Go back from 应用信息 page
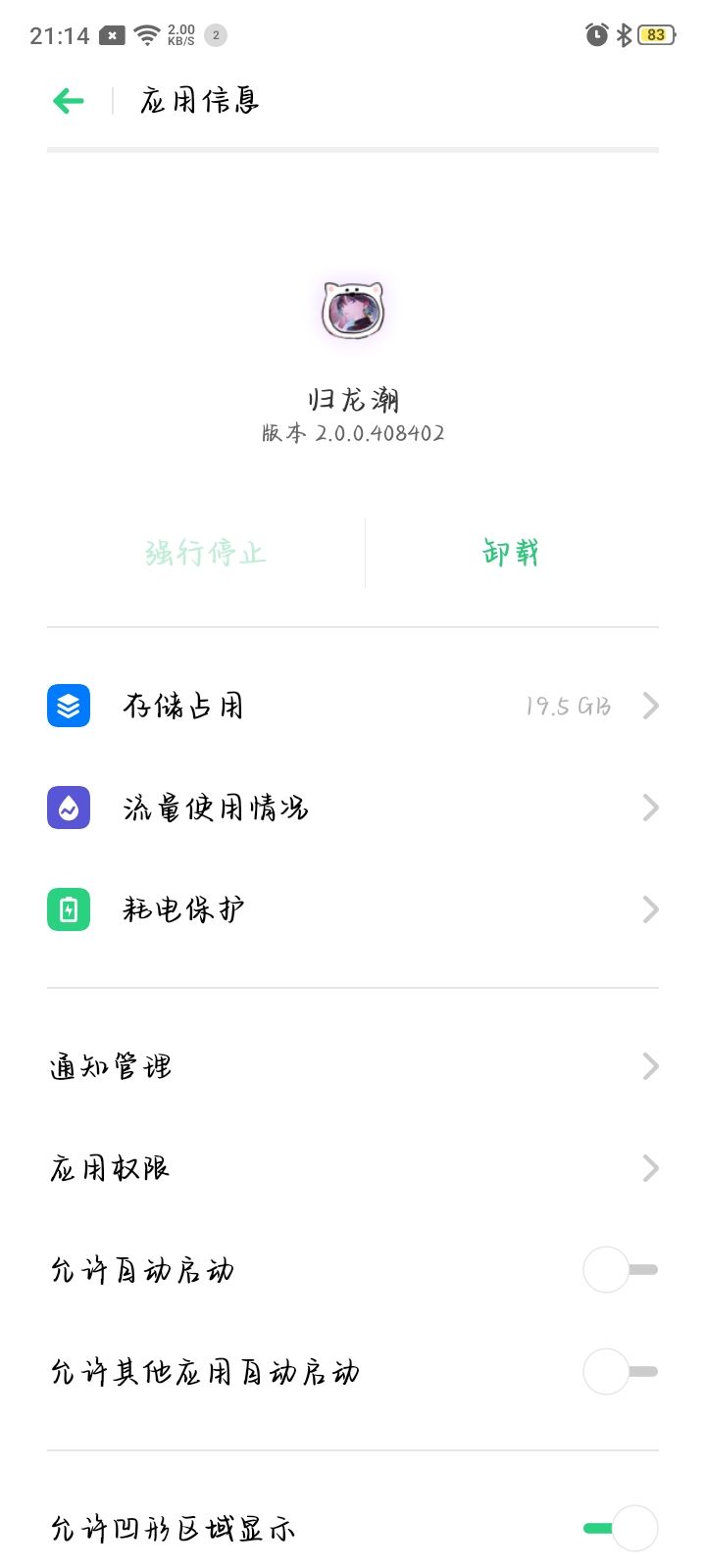706x1568 pixels. [x=69, y=100]
